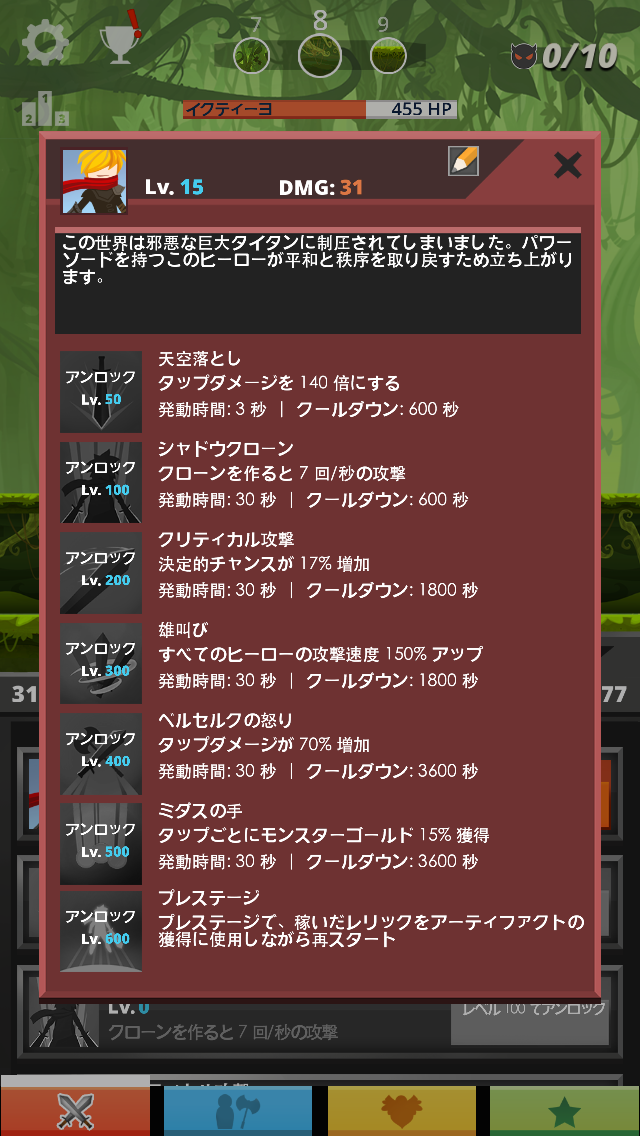
Task: Switch to the green star tab
Action: [x=565, y=1111]
